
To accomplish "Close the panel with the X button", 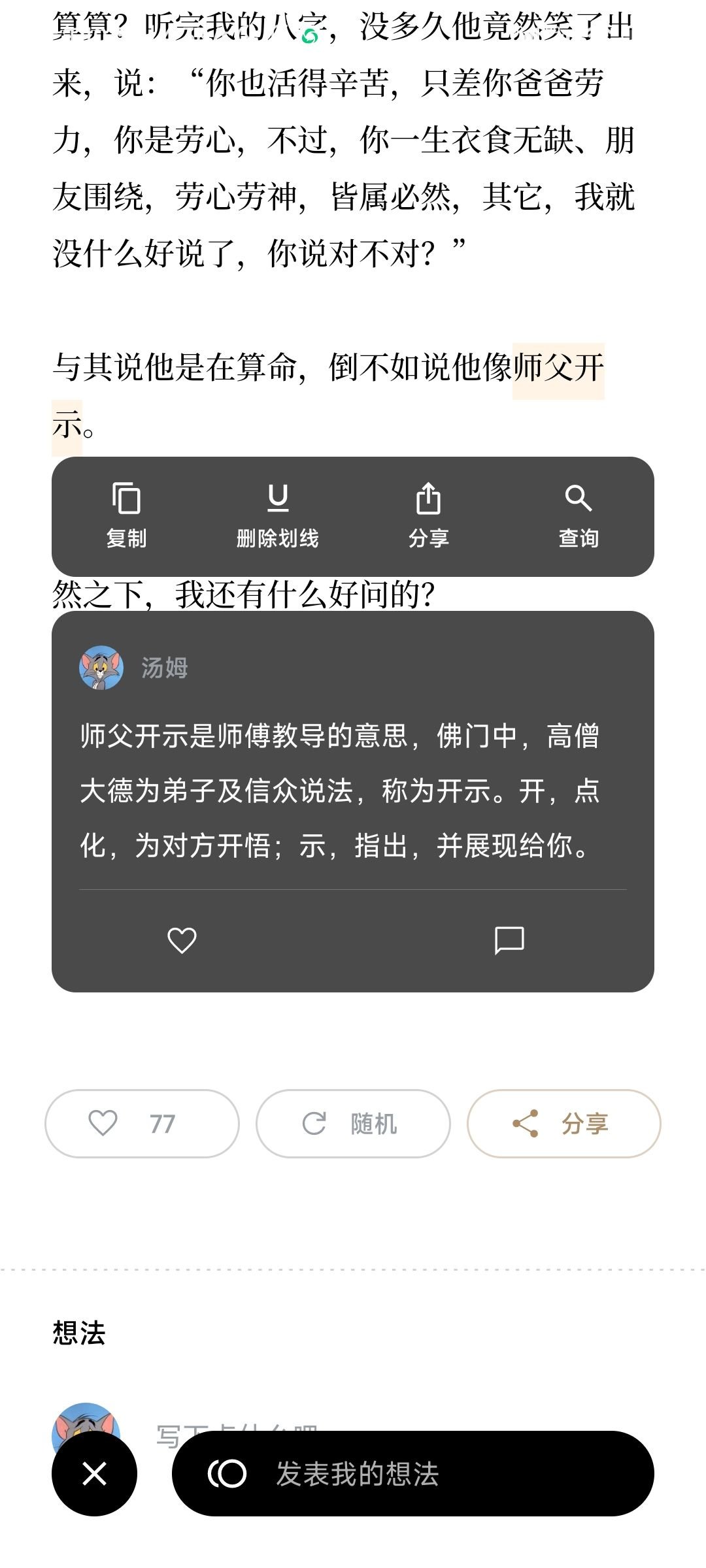I will pyautogui.click(x=94, y=1473).
